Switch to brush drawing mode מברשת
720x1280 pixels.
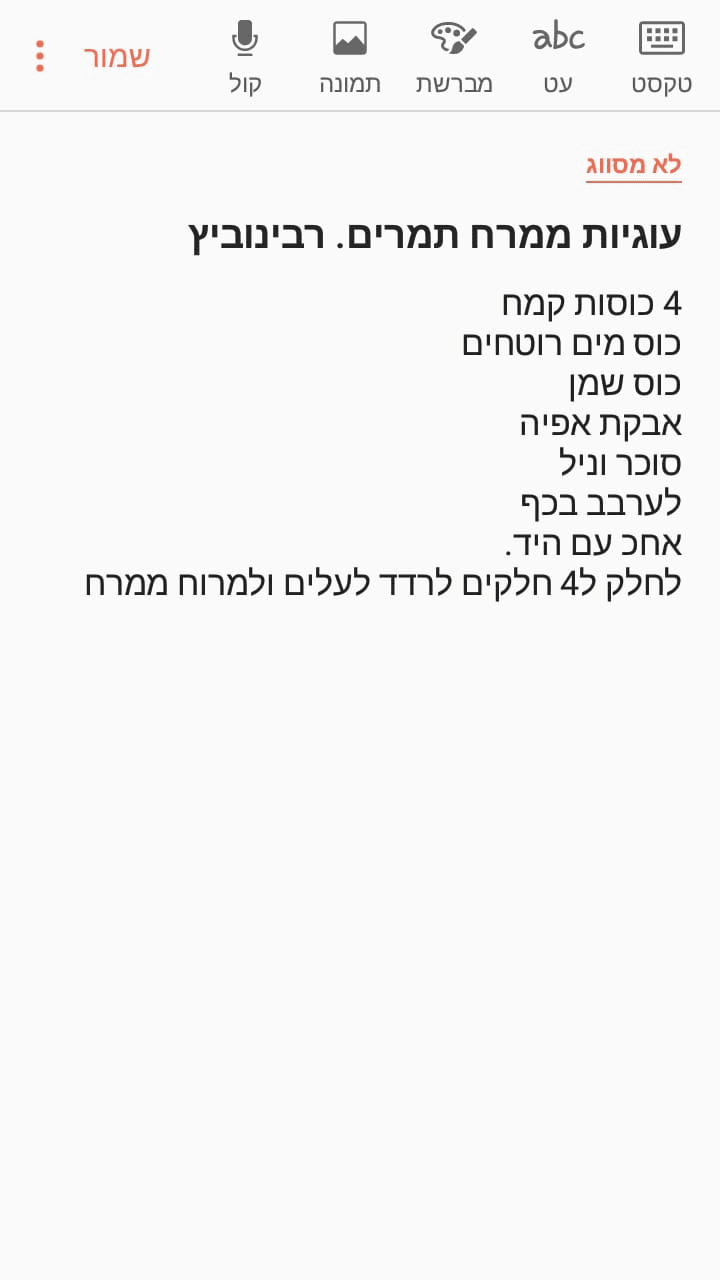(x=454, y=58)
